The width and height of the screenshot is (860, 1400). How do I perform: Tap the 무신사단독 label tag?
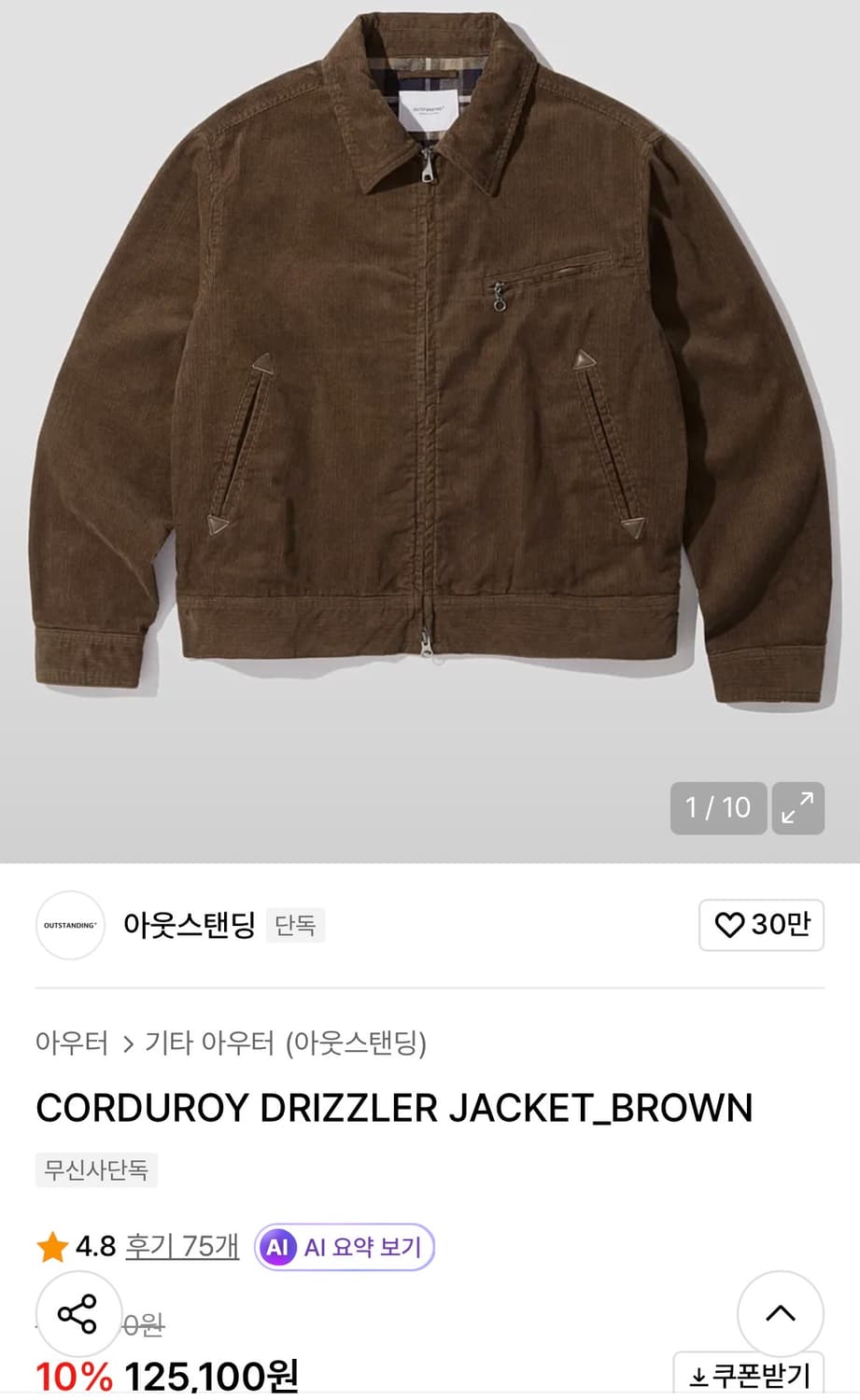coord(96,1169)
